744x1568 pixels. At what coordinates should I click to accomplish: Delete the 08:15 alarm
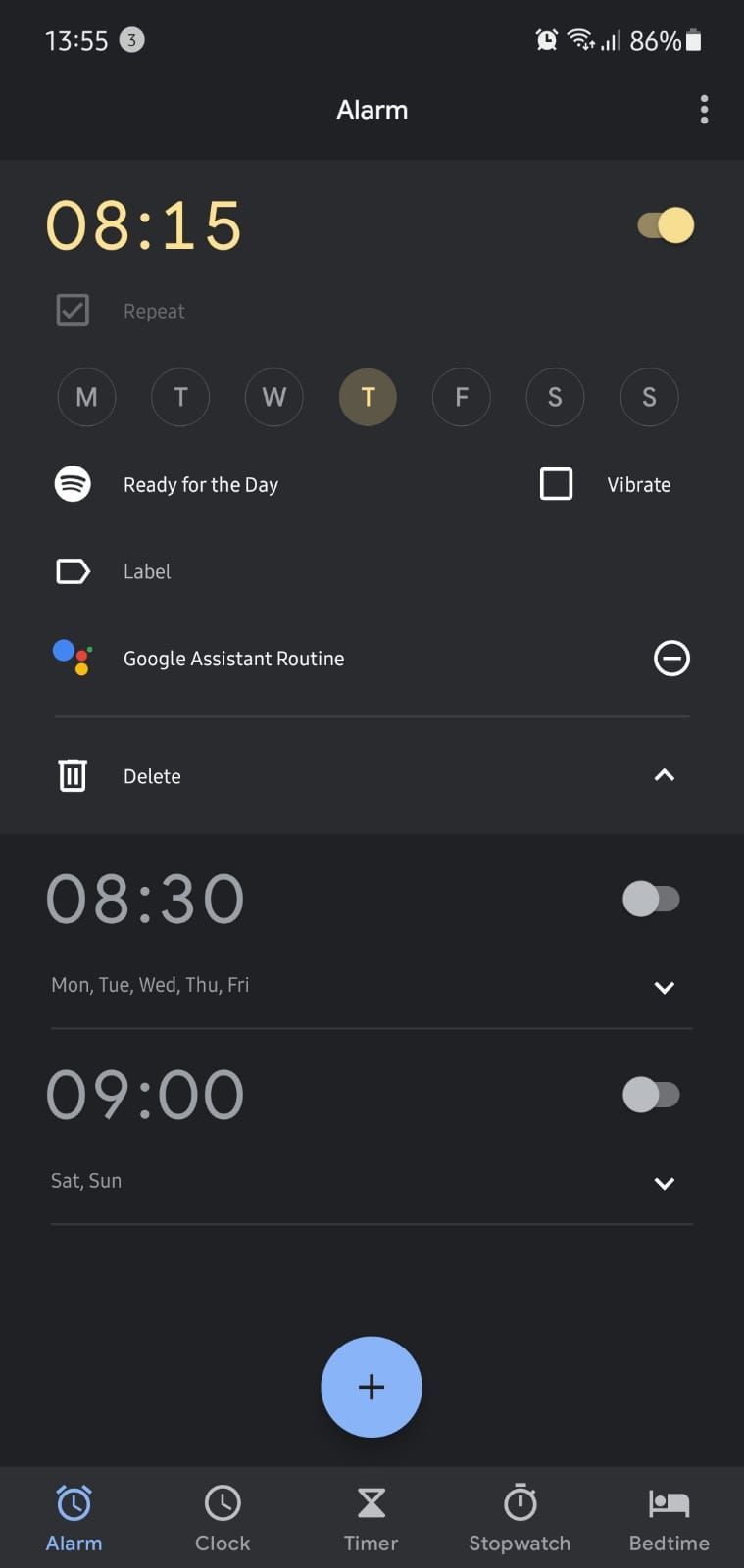coord(151,776)
